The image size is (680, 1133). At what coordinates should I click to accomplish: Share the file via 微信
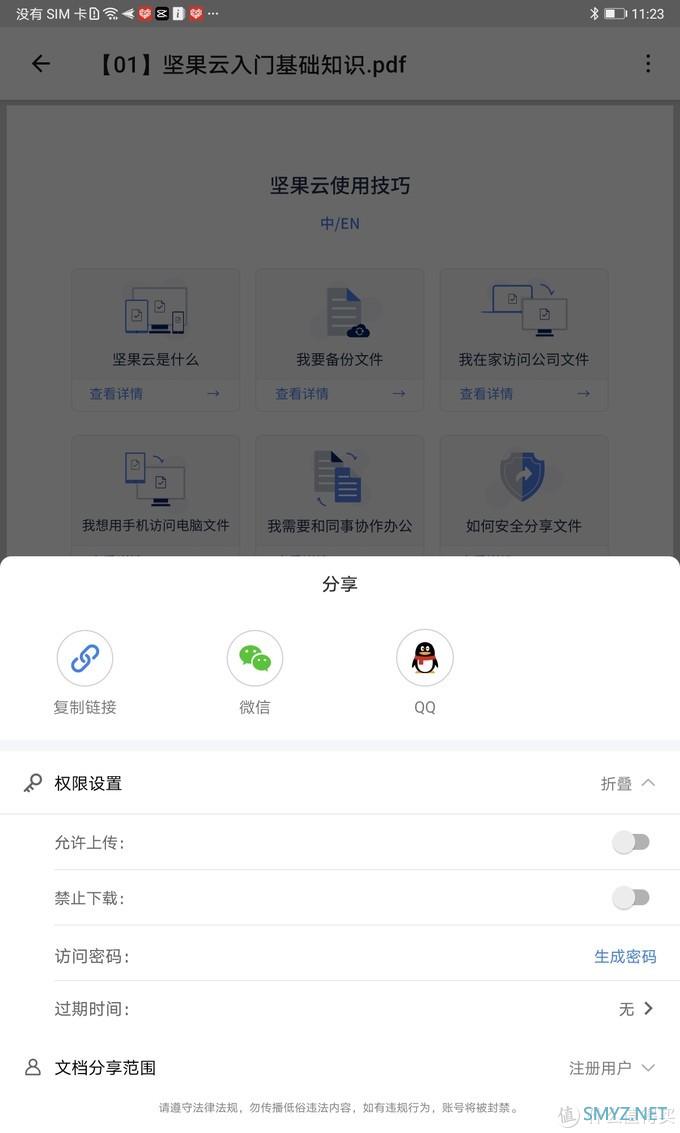255,658
